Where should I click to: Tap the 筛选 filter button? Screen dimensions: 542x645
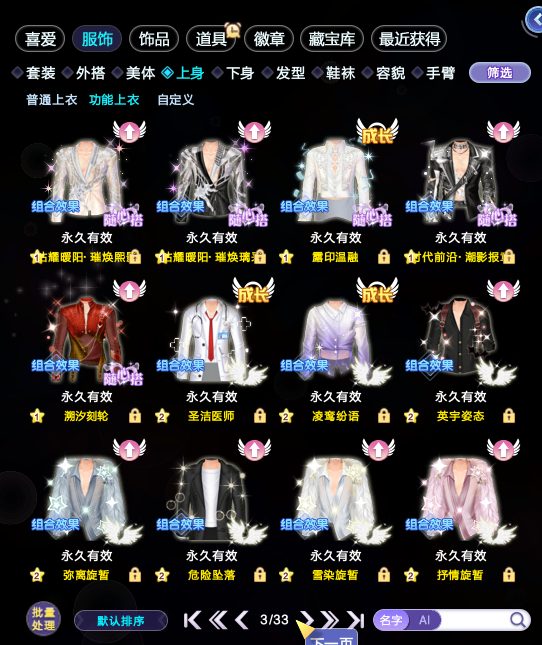tap(500, 73)
